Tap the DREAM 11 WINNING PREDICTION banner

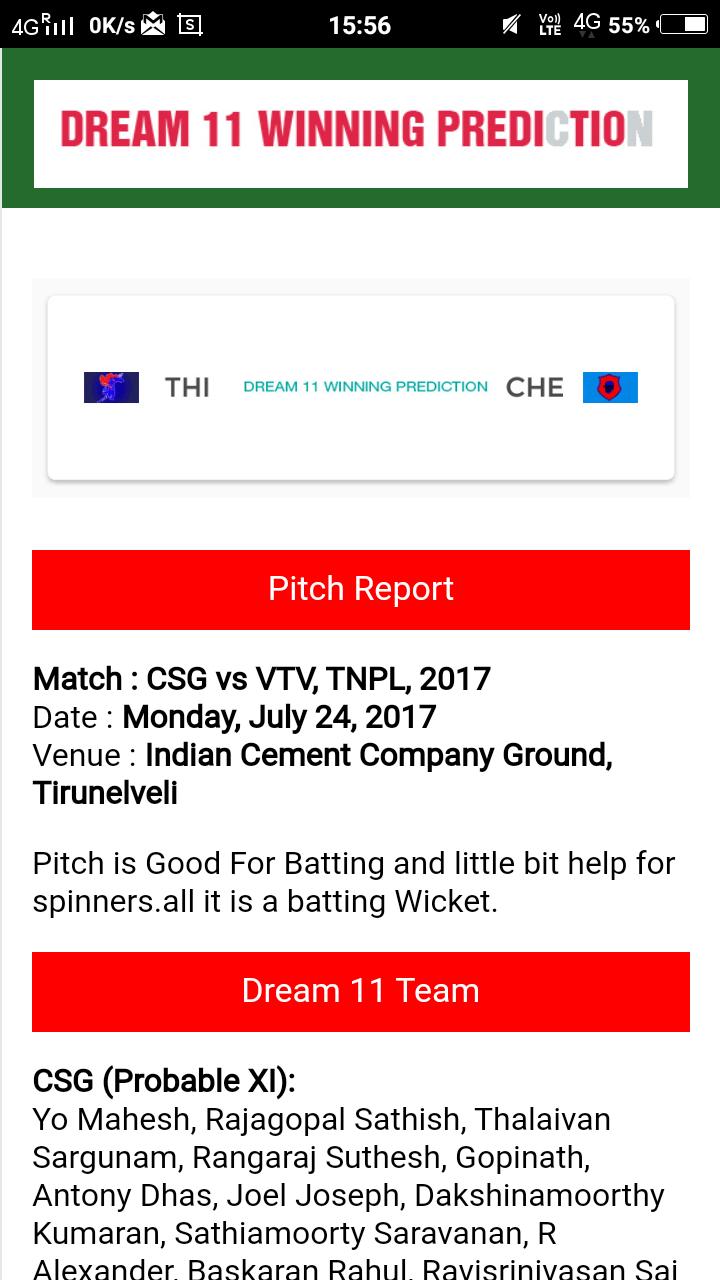tap(360, 131)
